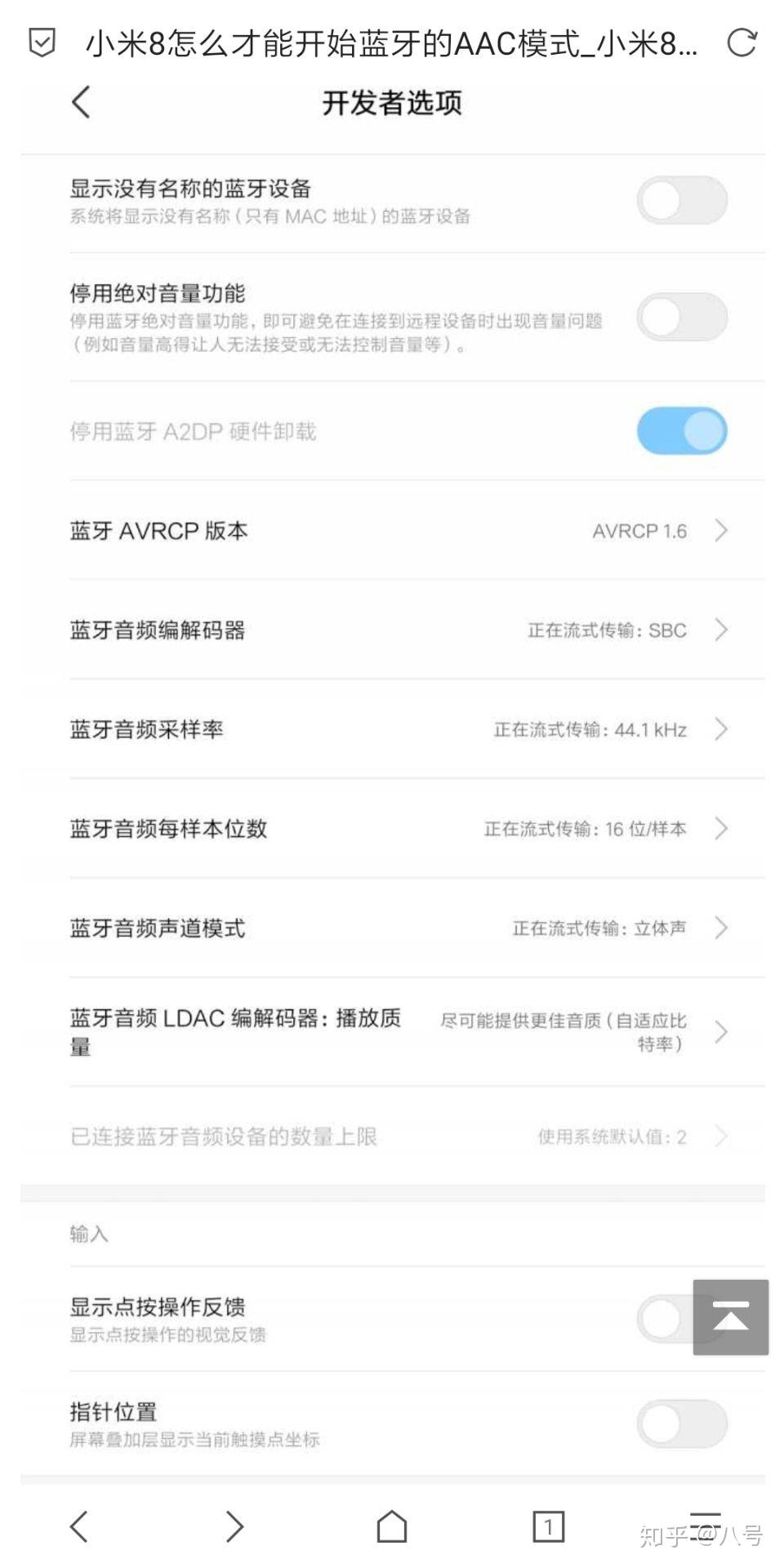Go back to the previous page
The image size is (784, 1568).
[x=79, y=1526]
